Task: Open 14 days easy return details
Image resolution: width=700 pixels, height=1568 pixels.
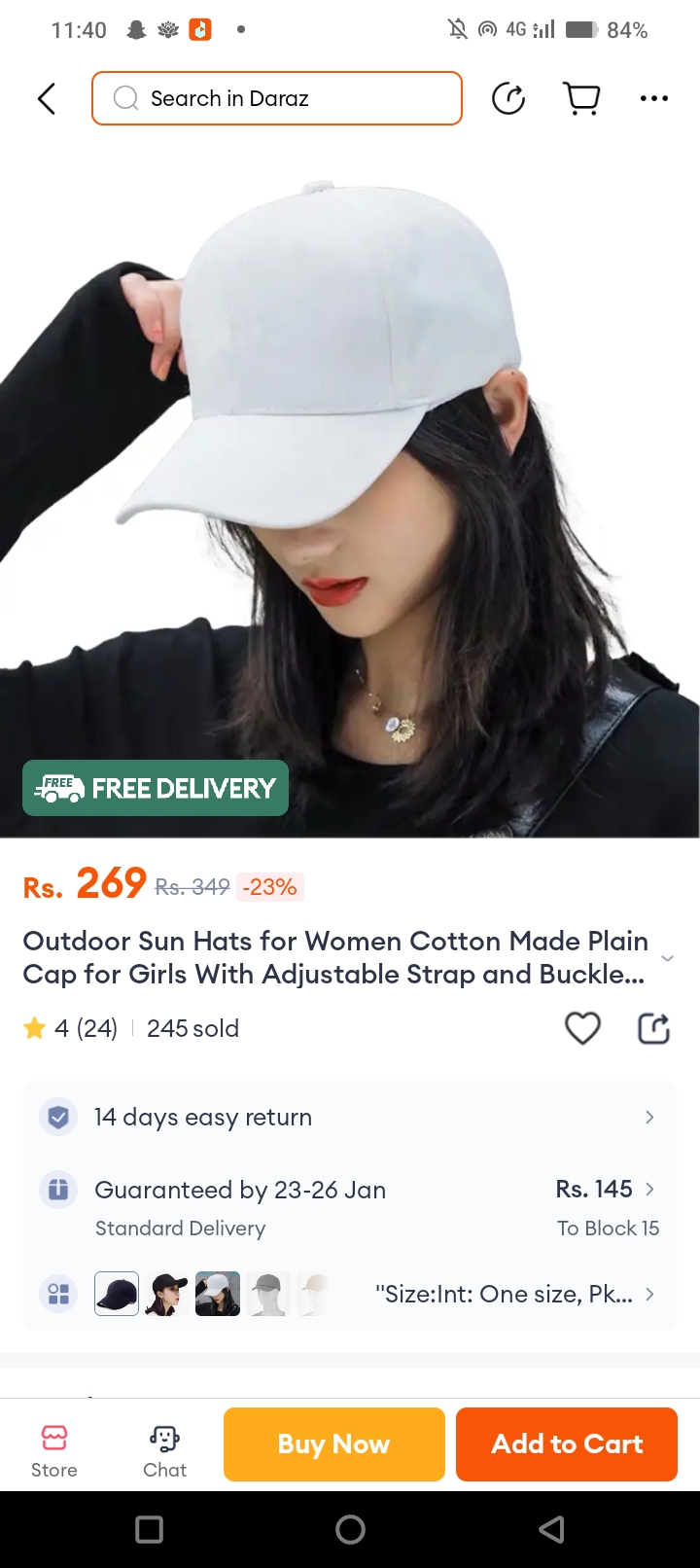Action: [x=350, y=1117]
